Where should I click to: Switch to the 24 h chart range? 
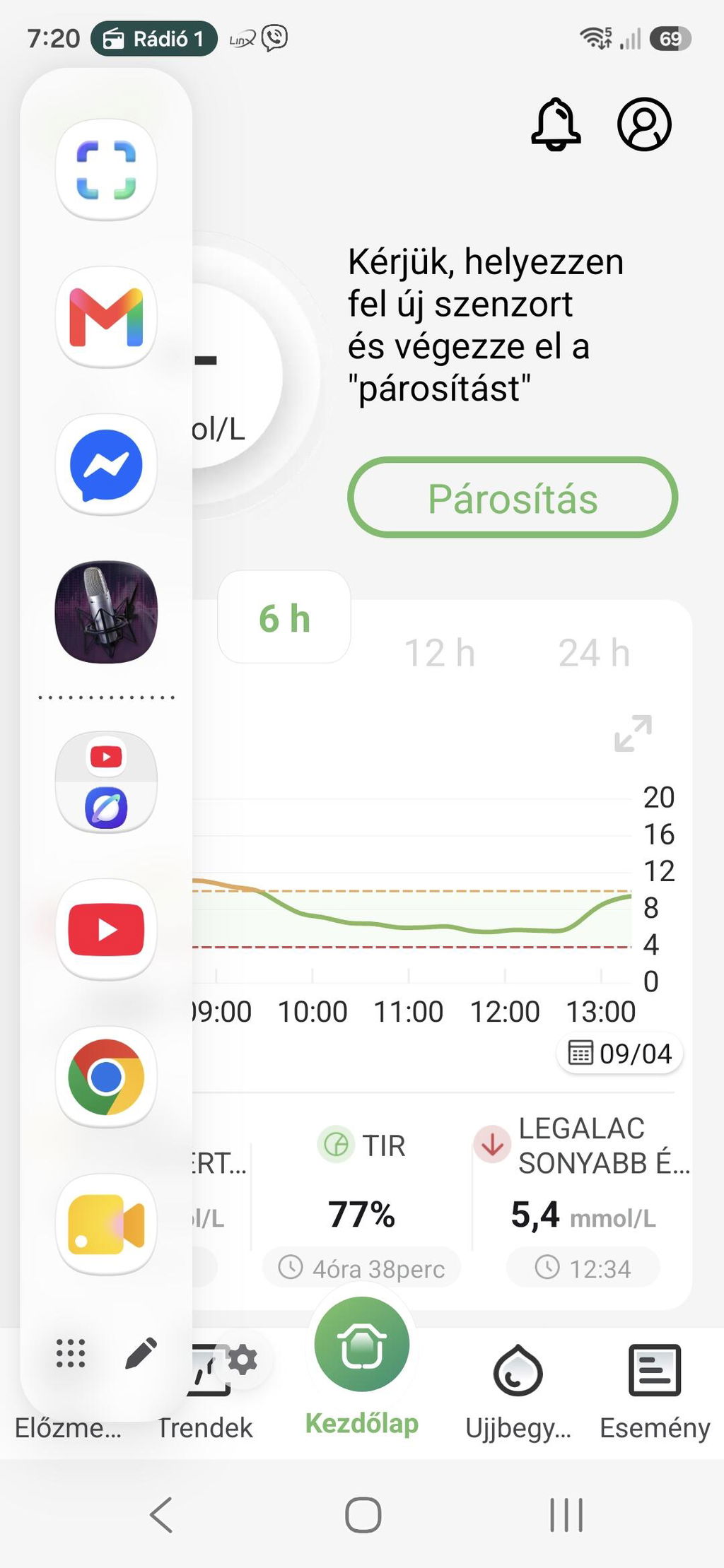[x=594, y=652]
